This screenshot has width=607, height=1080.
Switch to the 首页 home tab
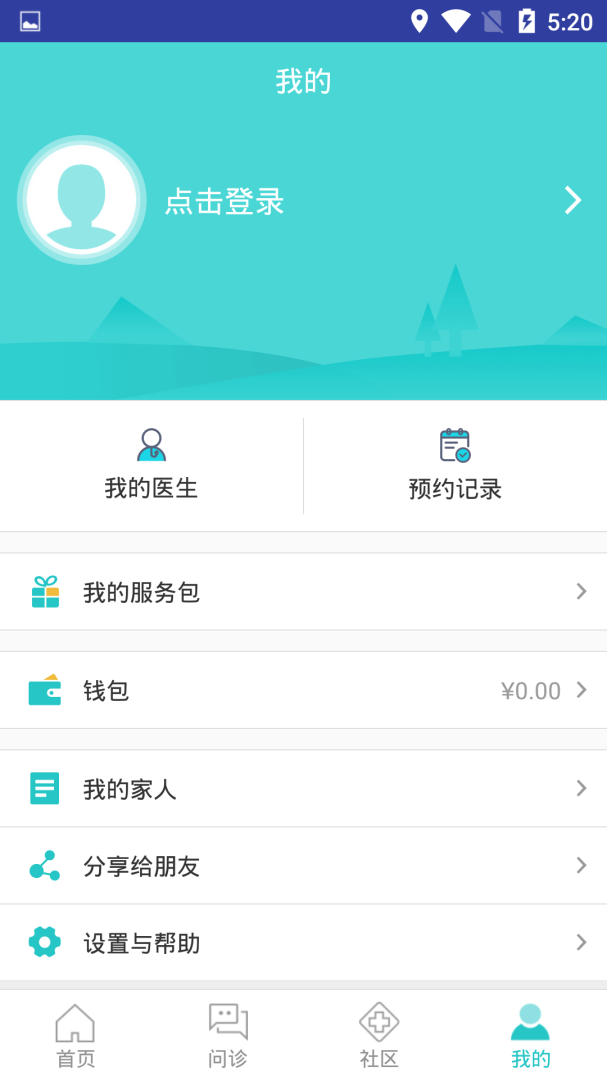tap(75, 1036)
